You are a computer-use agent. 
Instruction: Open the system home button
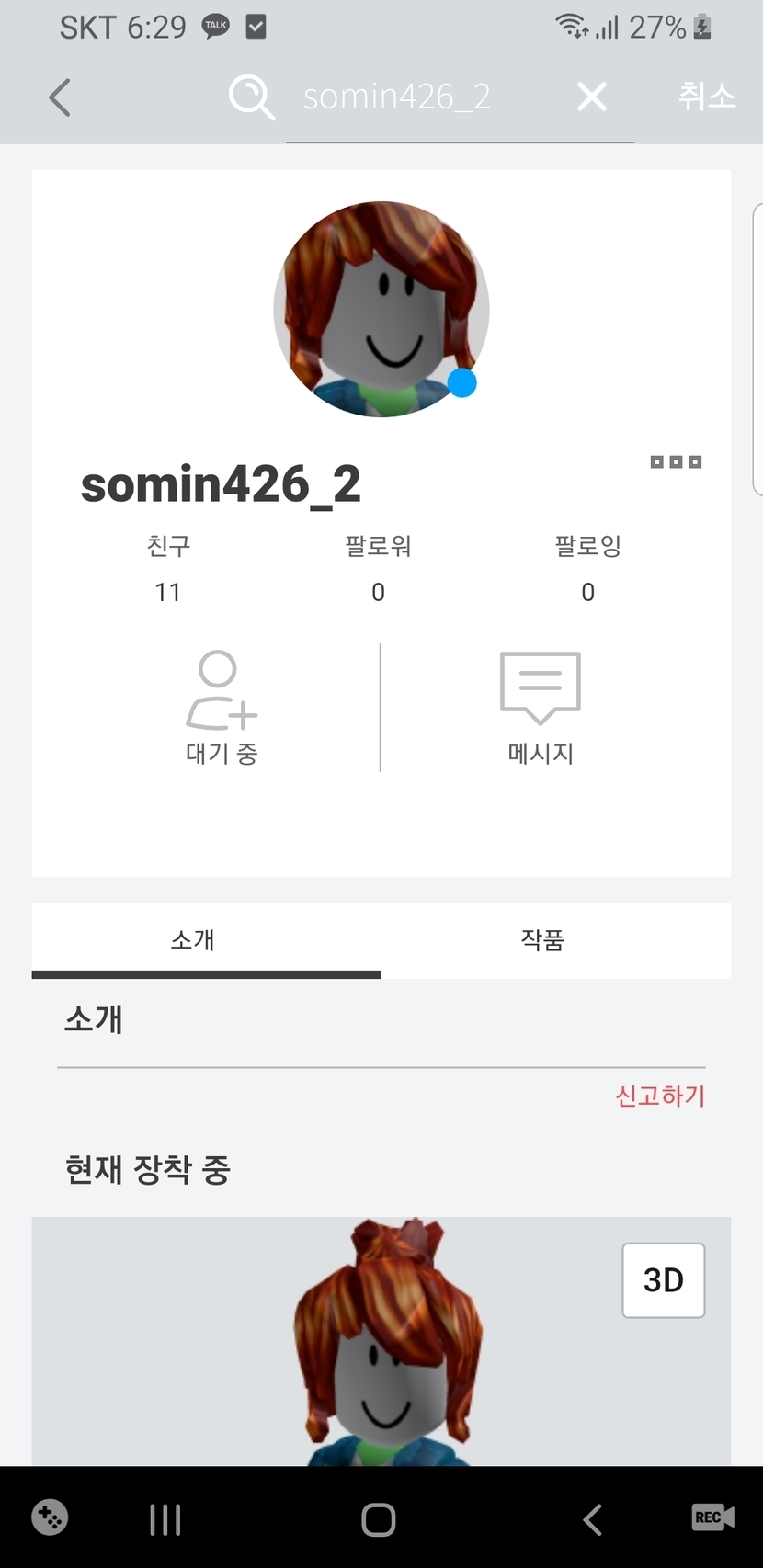(379, 1520)
